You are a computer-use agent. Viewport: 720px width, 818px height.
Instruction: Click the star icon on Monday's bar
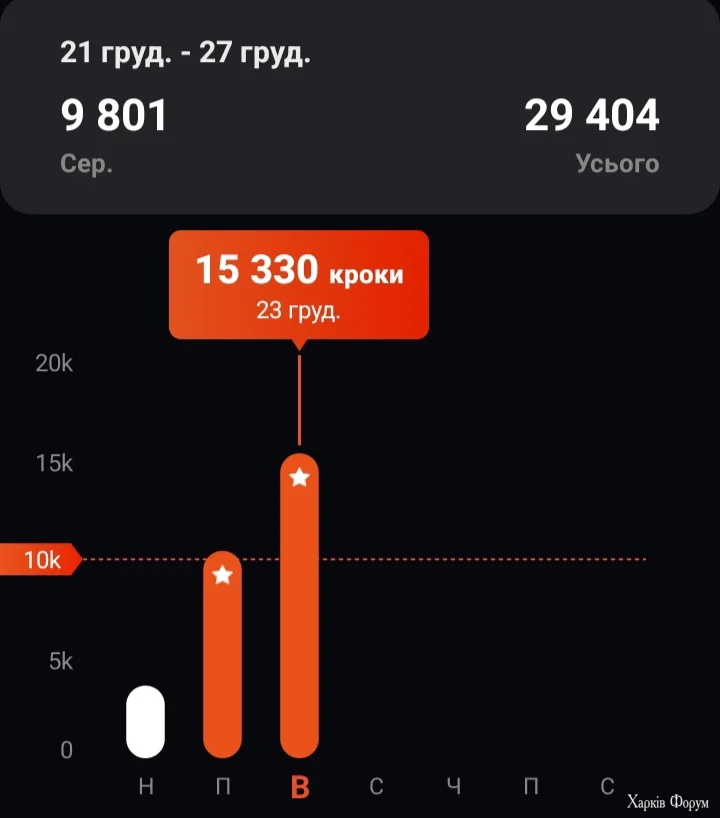[x=224, y=573]
